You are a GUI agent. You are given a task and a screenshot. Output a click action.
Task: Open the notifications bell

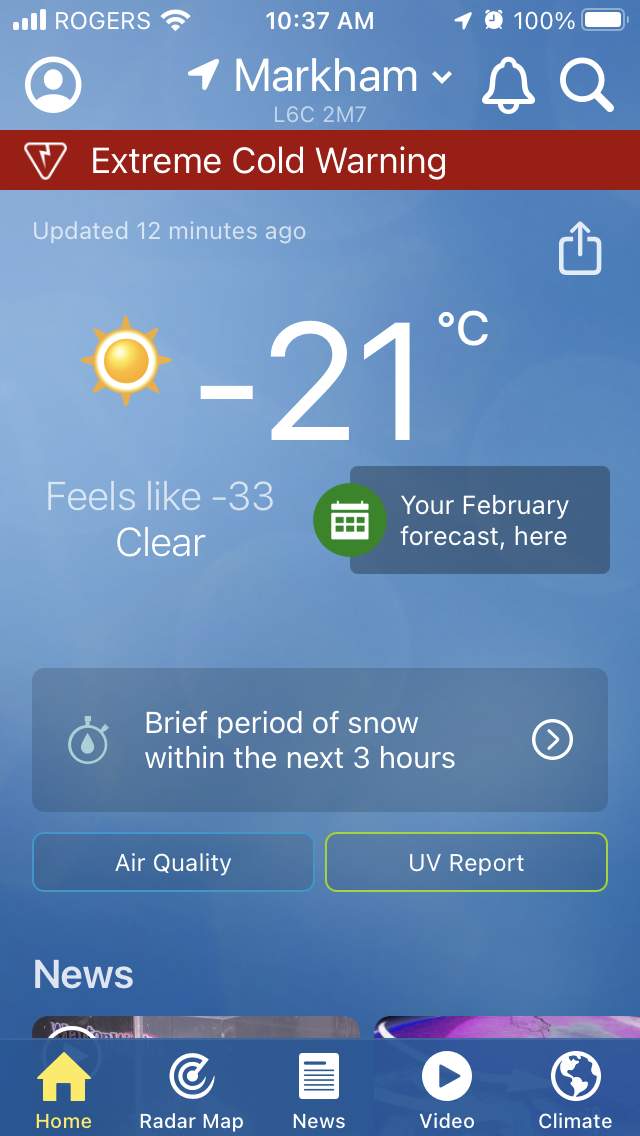[x=509, y=85]
